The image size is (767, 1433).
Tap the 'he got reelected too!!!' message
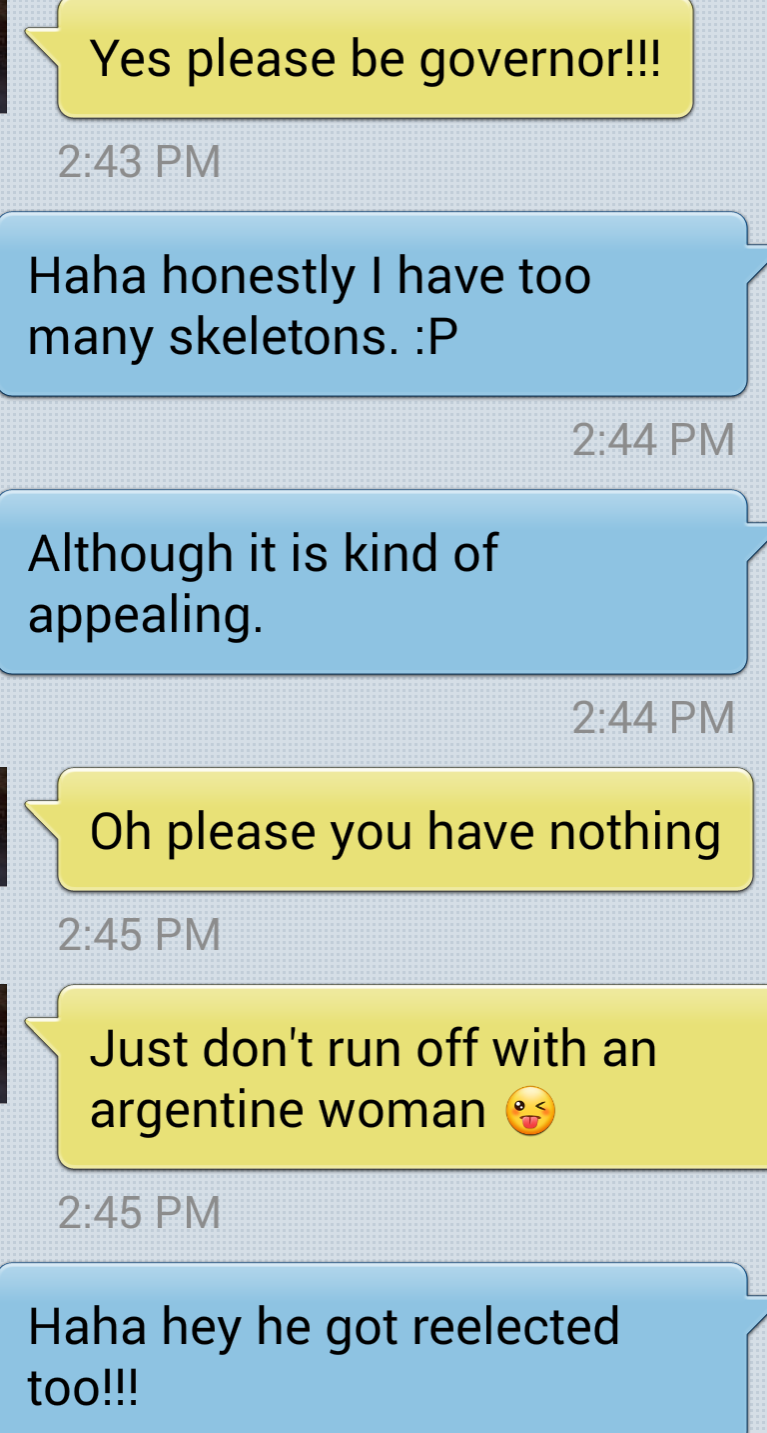pos(372,1350)
